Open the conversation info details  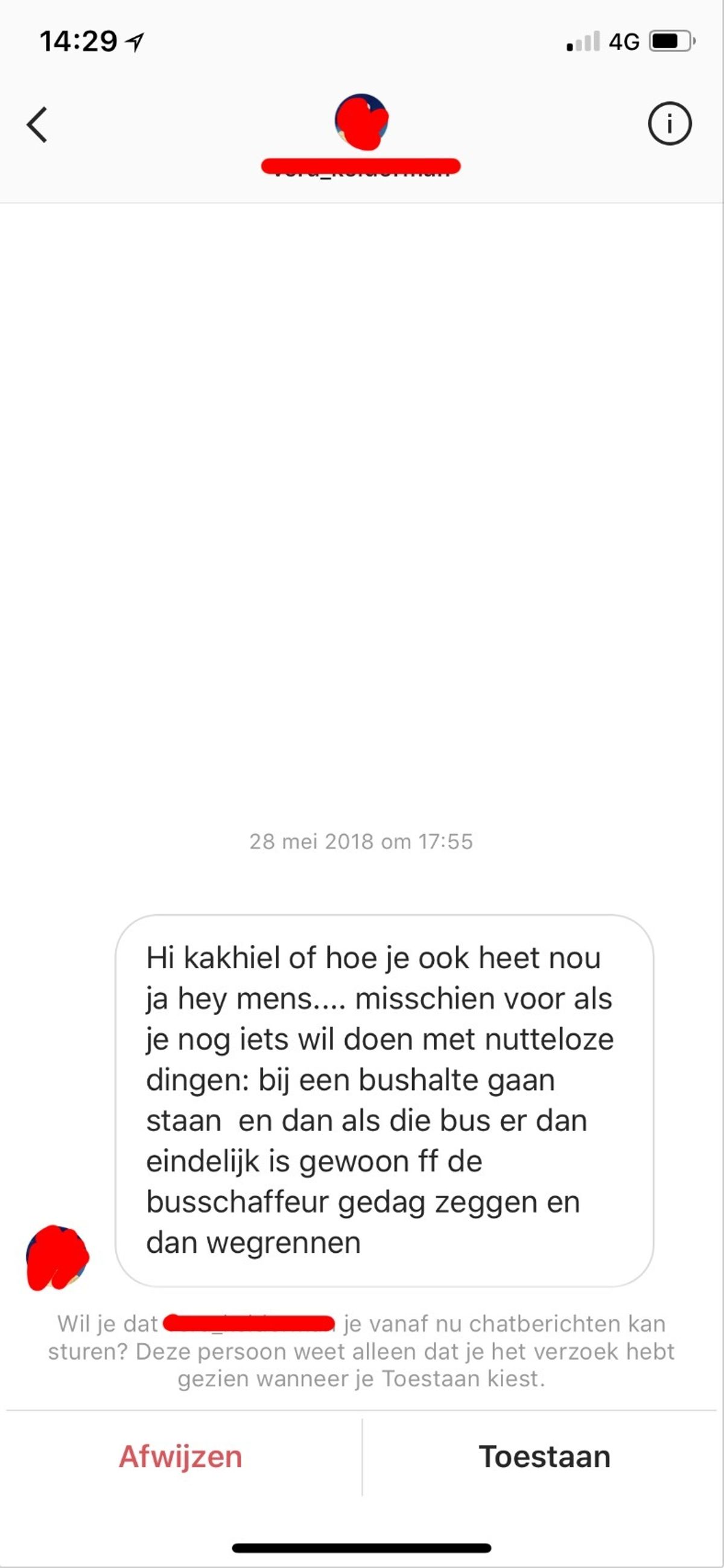(x=669, y=124)
